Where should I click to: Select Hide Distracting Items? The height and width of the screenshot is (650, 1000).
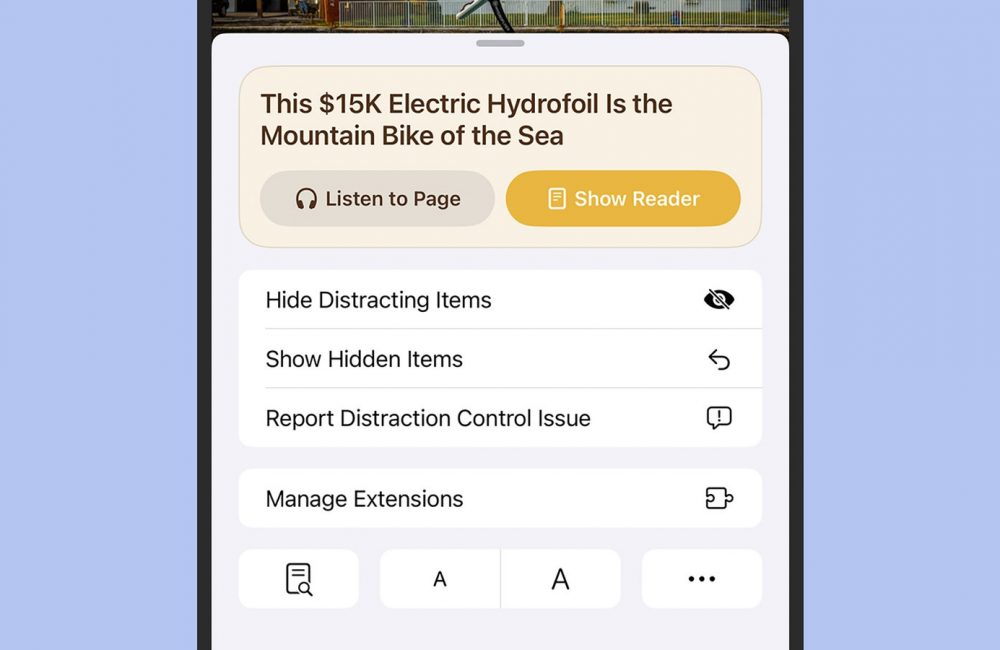(499, 300)
